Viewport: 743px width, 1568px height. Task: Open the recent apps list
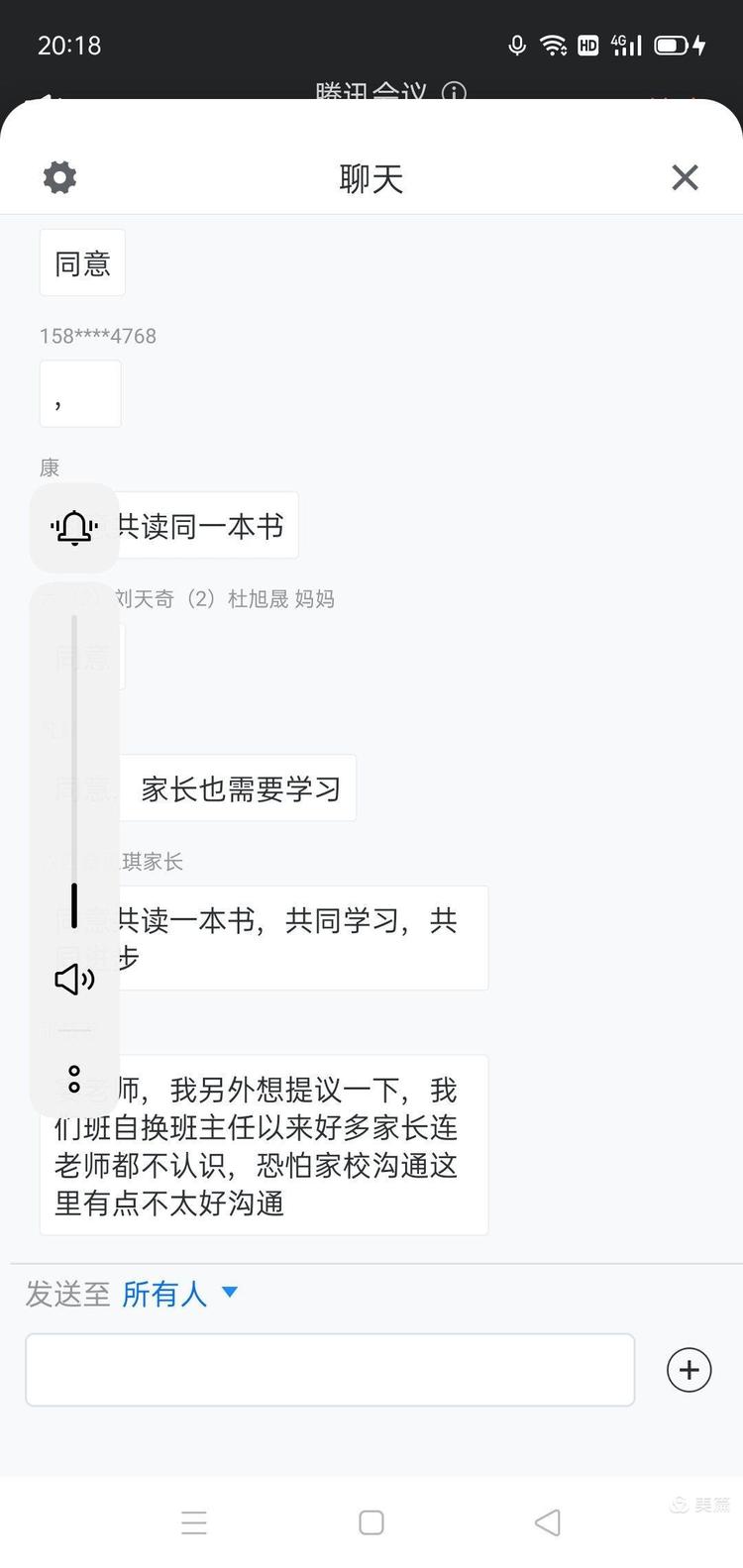coord(194,1522)
